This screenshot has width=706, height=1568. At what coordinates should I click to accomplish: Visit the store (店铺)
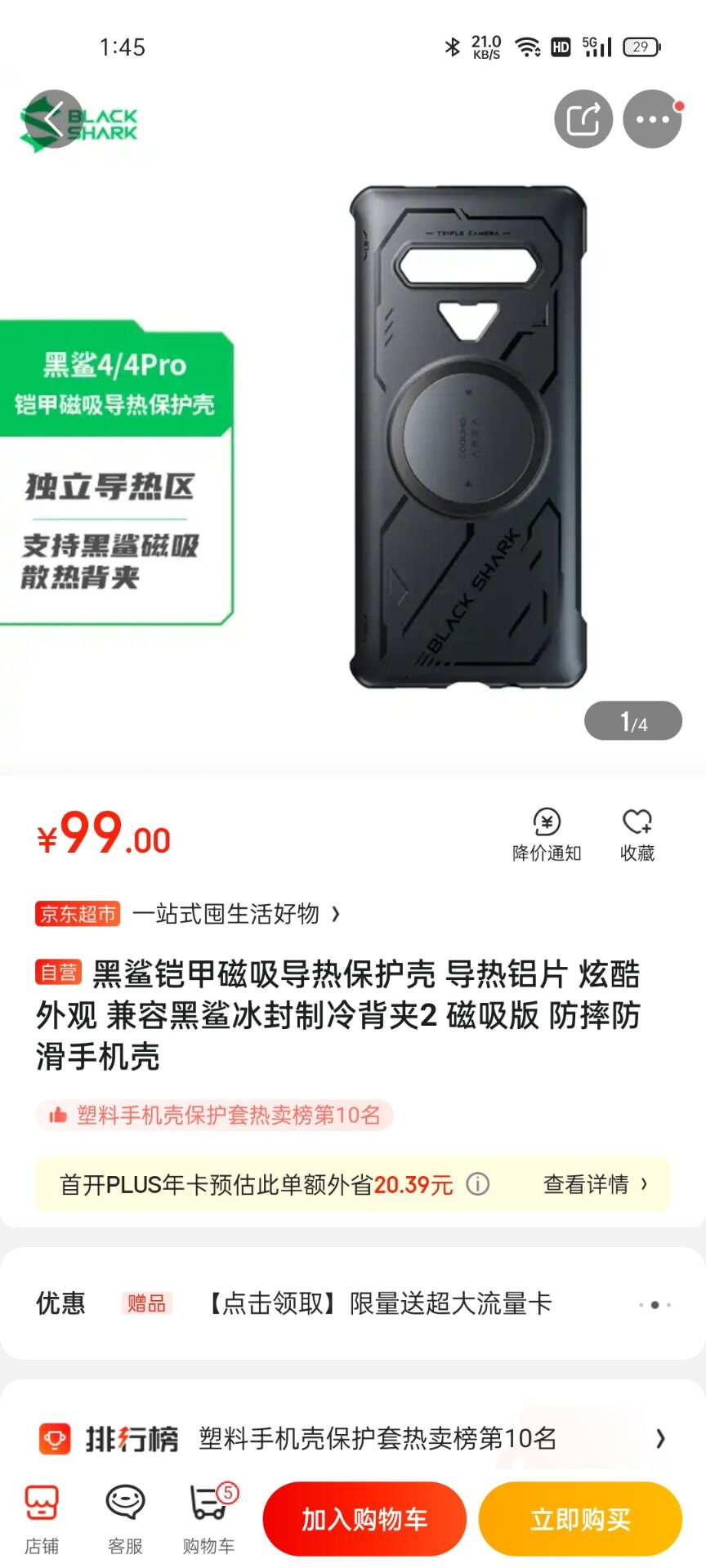[42, 1519]
